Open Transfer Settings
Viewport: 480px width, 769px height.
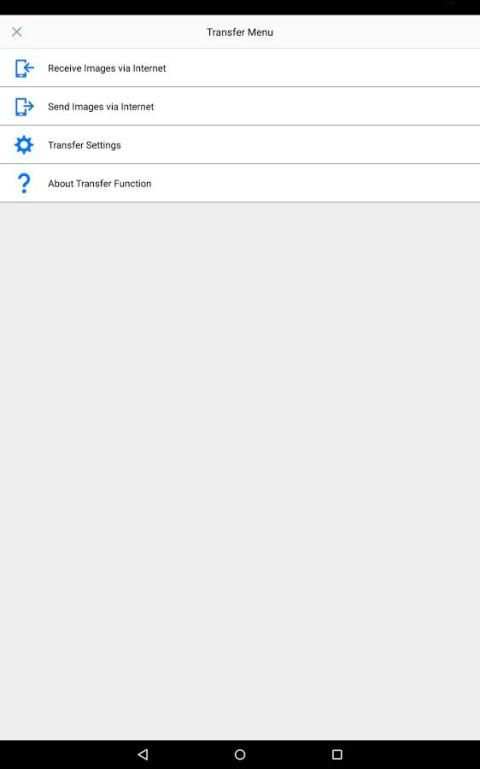[x=240, y=145]
